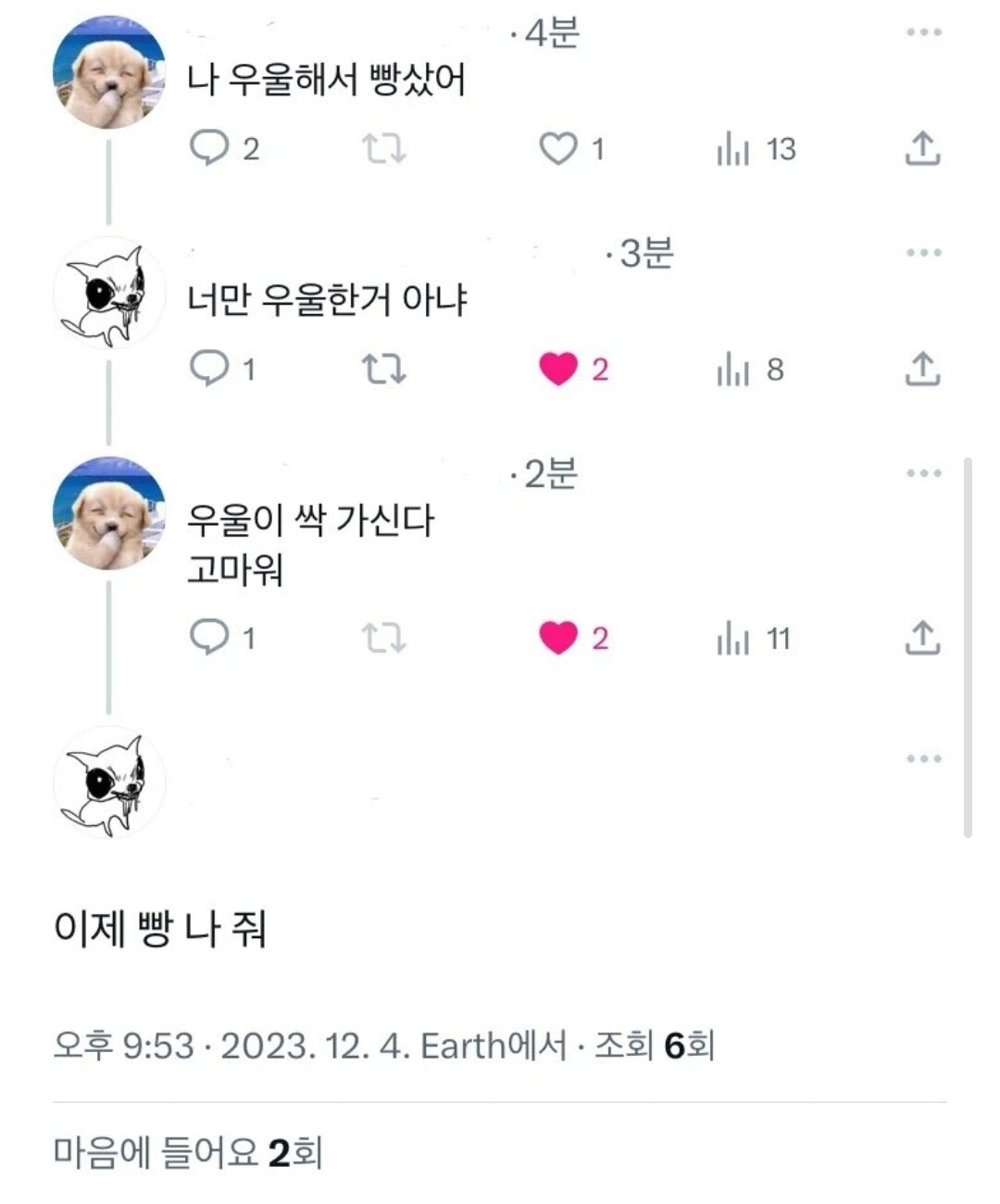
Task: Retweet the '너만 우울한거 아냐' tweet
Action: click(x=383, y=369)
